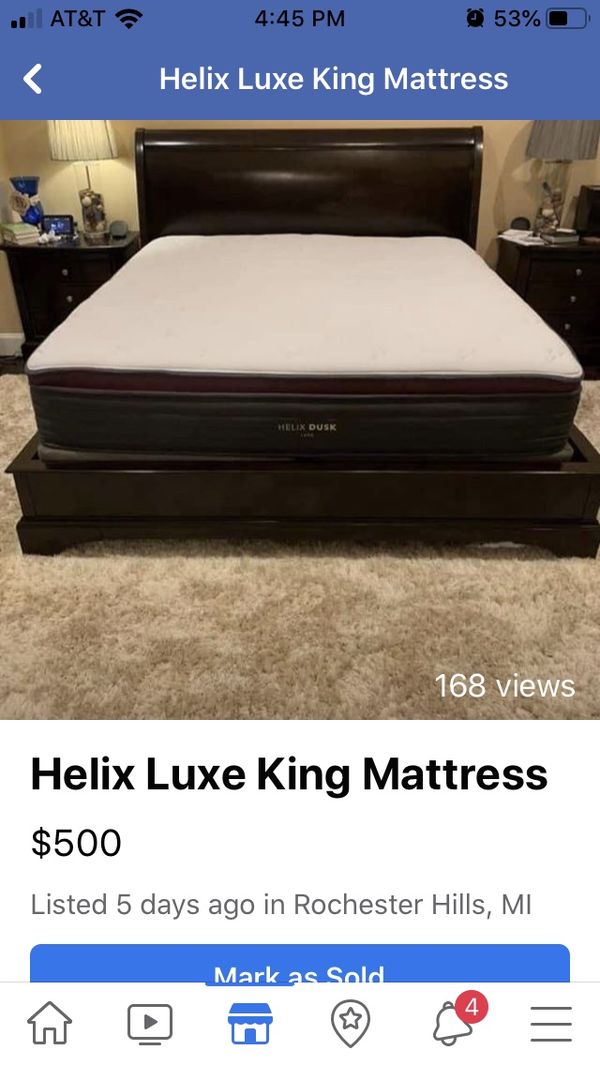Go back using the header arrow
The image size is (600, 1065).
pos(33,79)
